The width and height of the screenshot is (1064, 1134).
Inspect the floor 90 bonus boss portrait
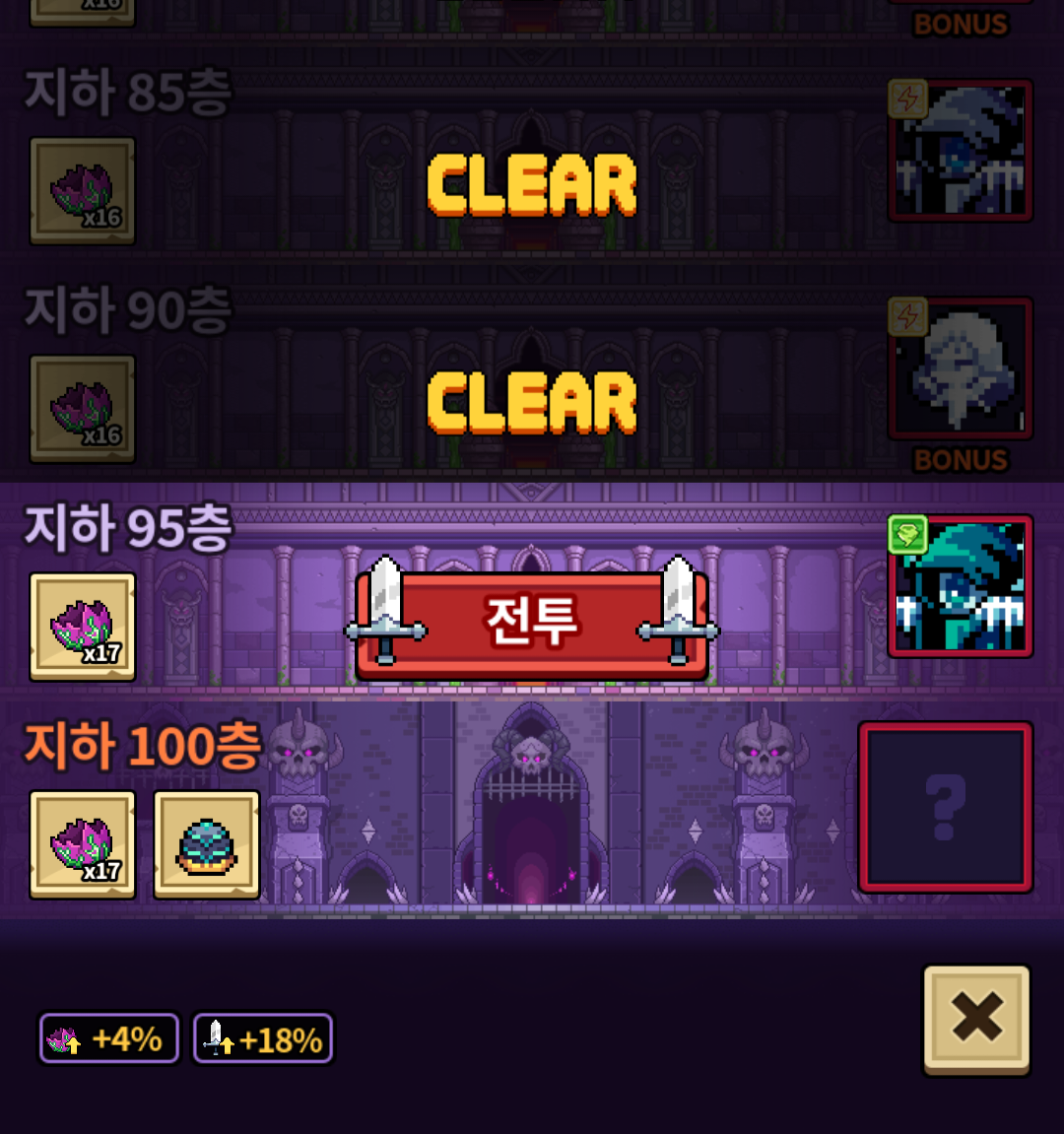point(960,368)
